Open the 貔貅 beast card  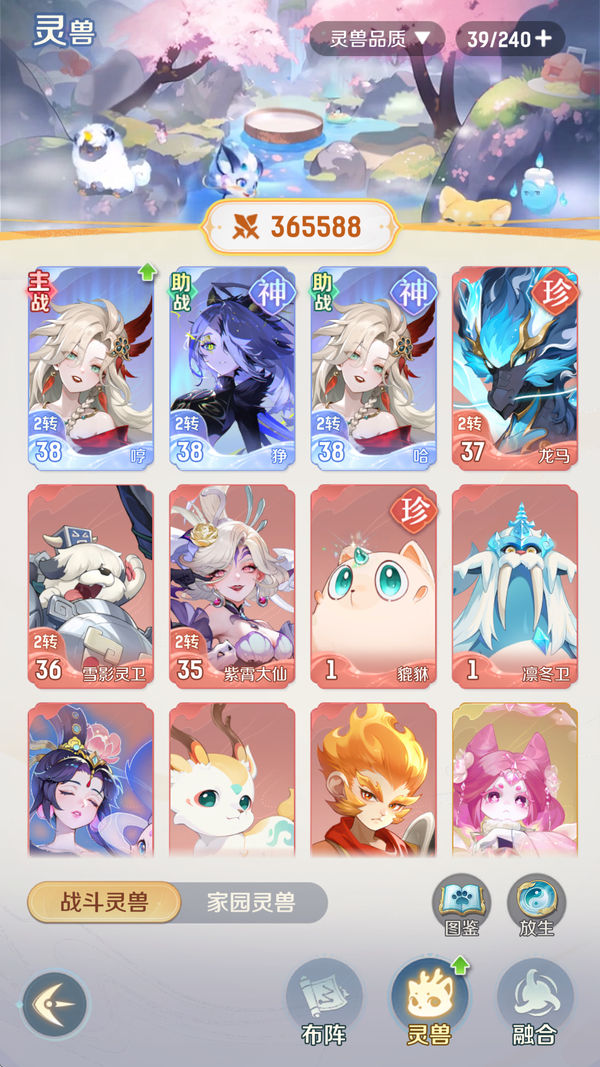[x=374, y=586]
